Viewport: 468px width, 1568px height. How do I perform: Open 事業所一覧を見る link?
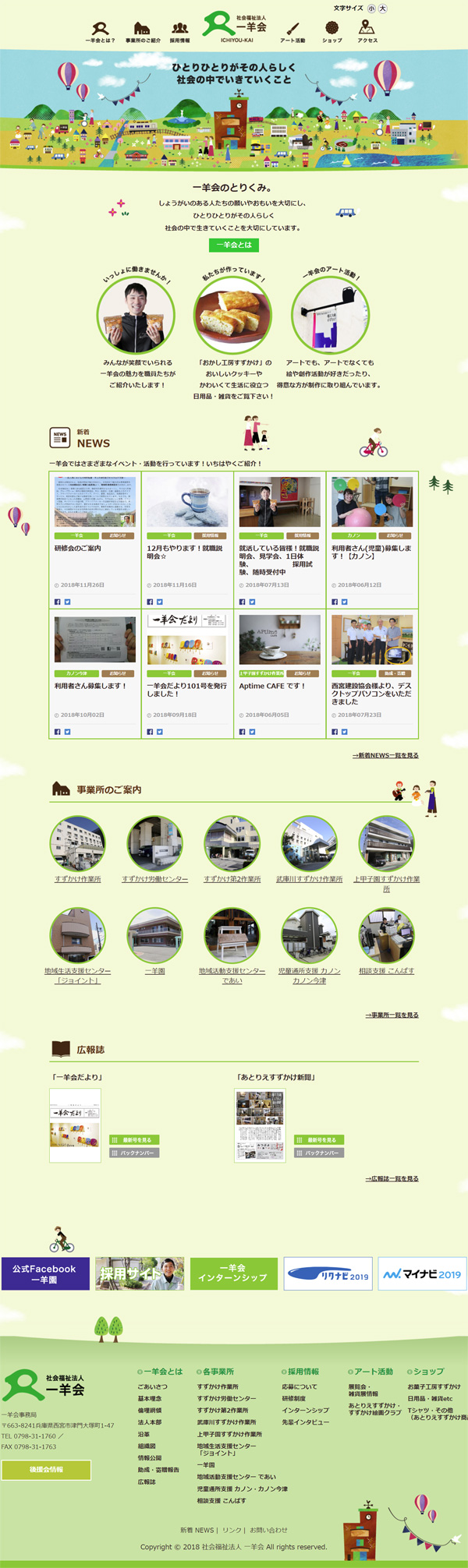coord(392,1015)
